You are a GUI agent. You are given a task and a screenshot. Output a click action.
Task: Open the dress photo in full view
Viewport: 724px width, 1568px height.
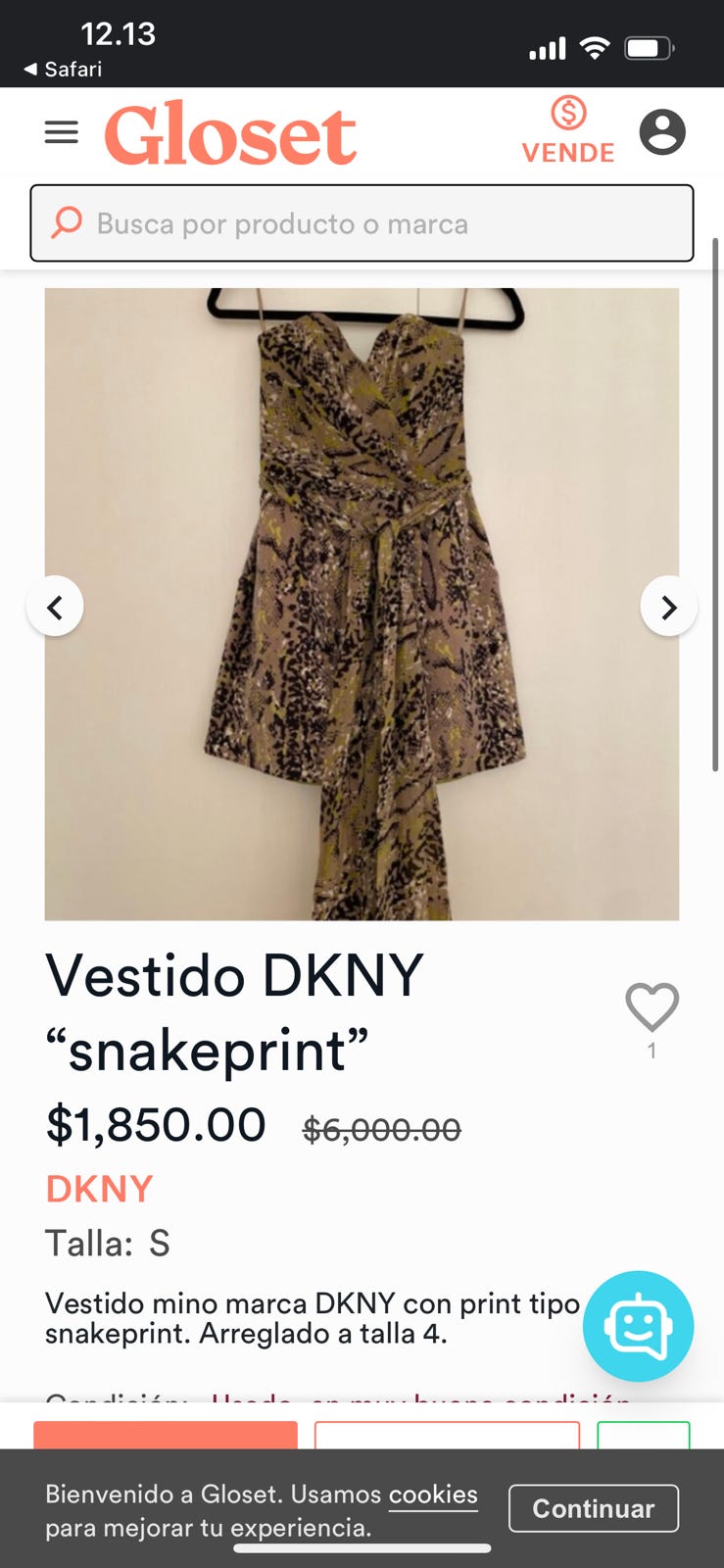(x=362, y=604)
